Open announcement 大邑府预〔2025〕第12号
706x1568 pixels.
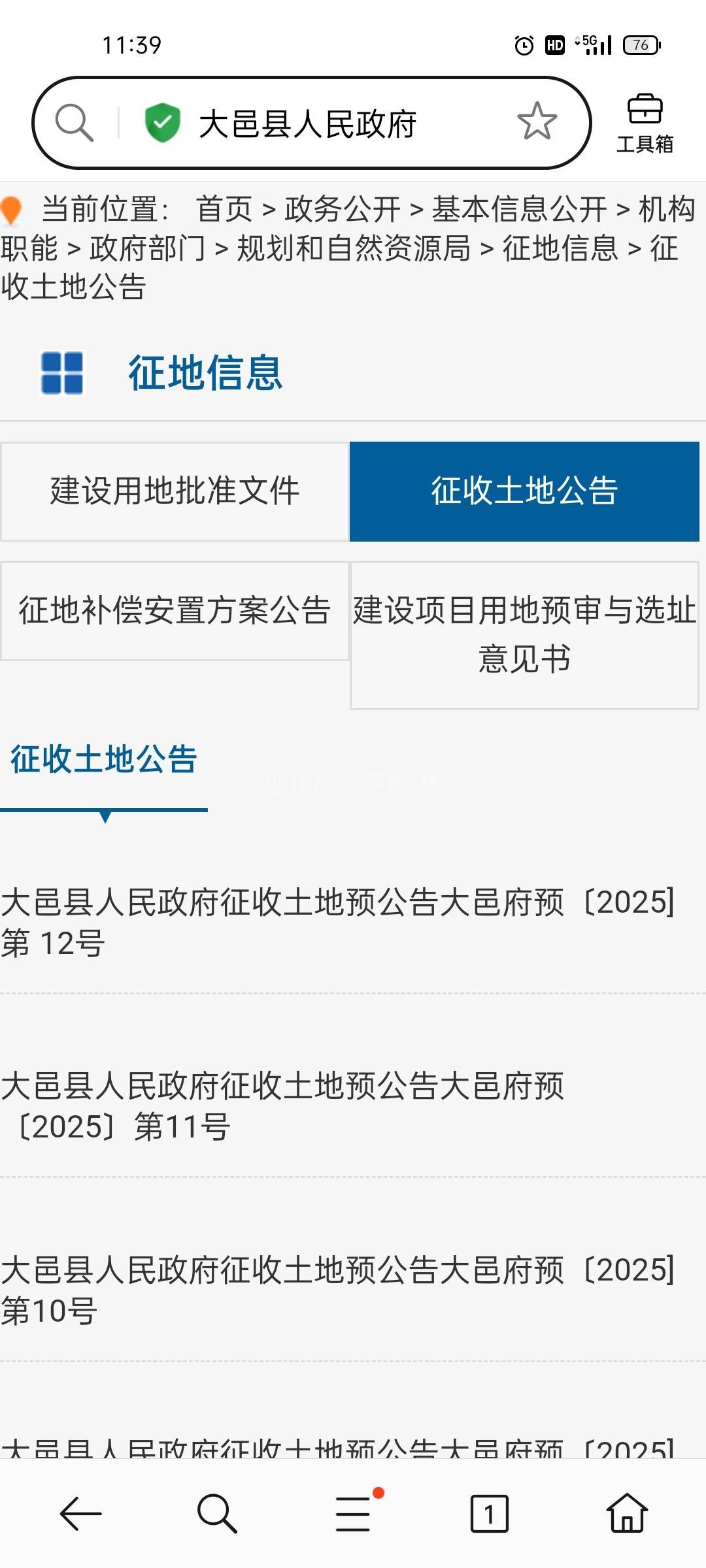click(337, 922)
